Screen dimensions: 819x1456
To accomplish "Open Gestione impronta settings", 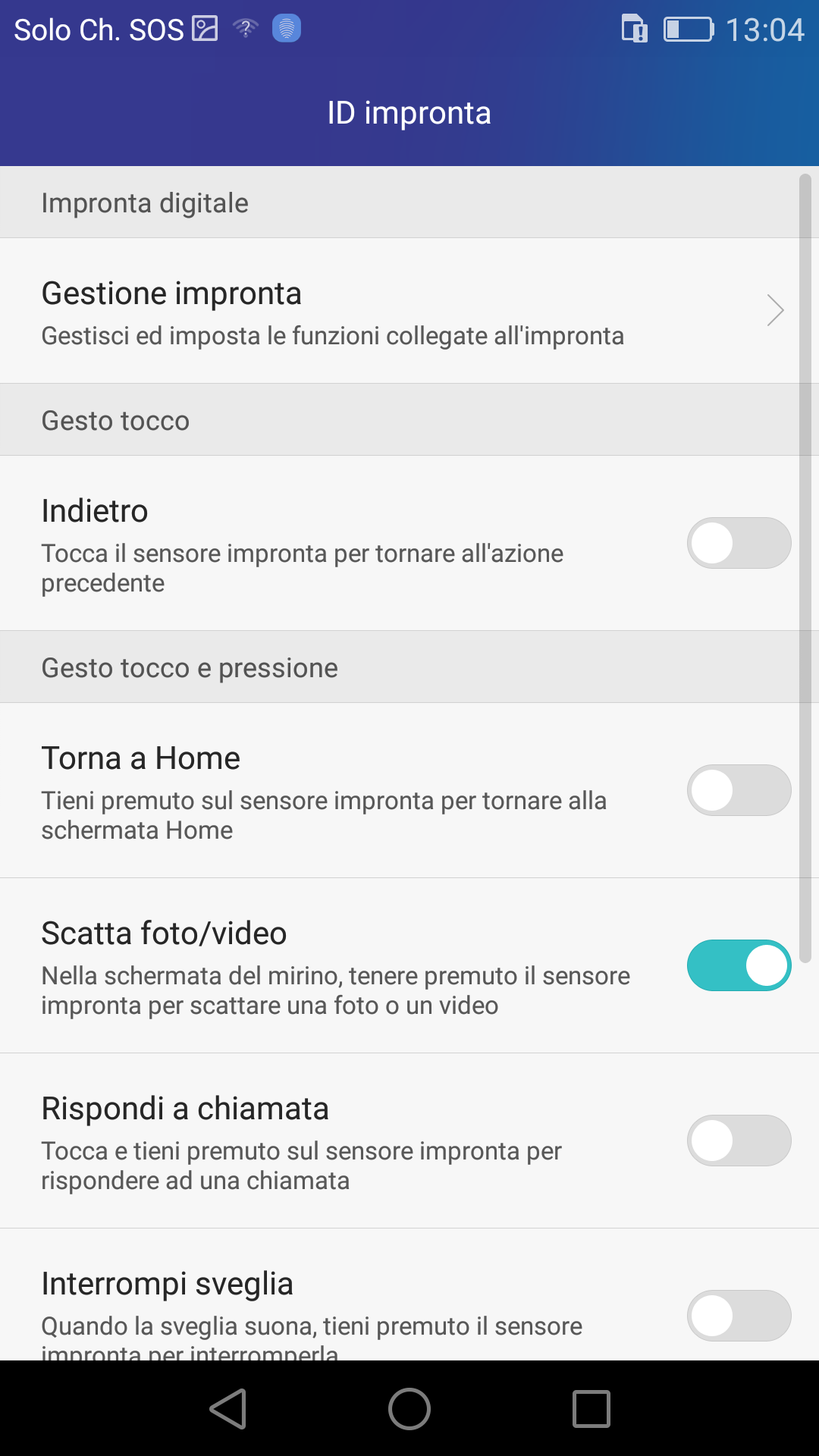I will [x=409, y=311].
